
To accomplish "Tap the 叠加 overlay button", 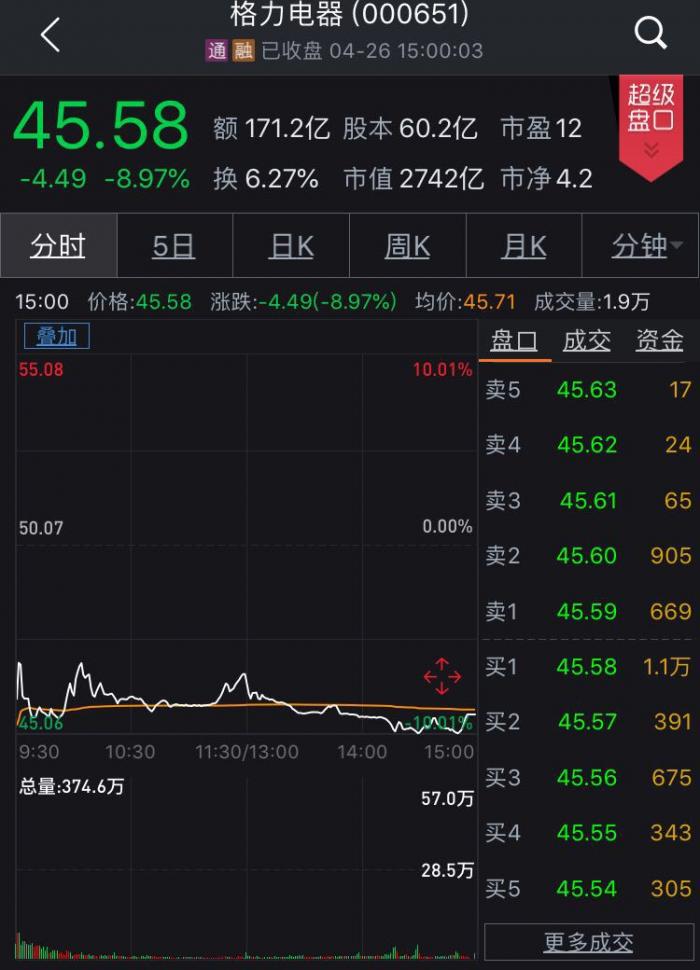I will (56, 336).
